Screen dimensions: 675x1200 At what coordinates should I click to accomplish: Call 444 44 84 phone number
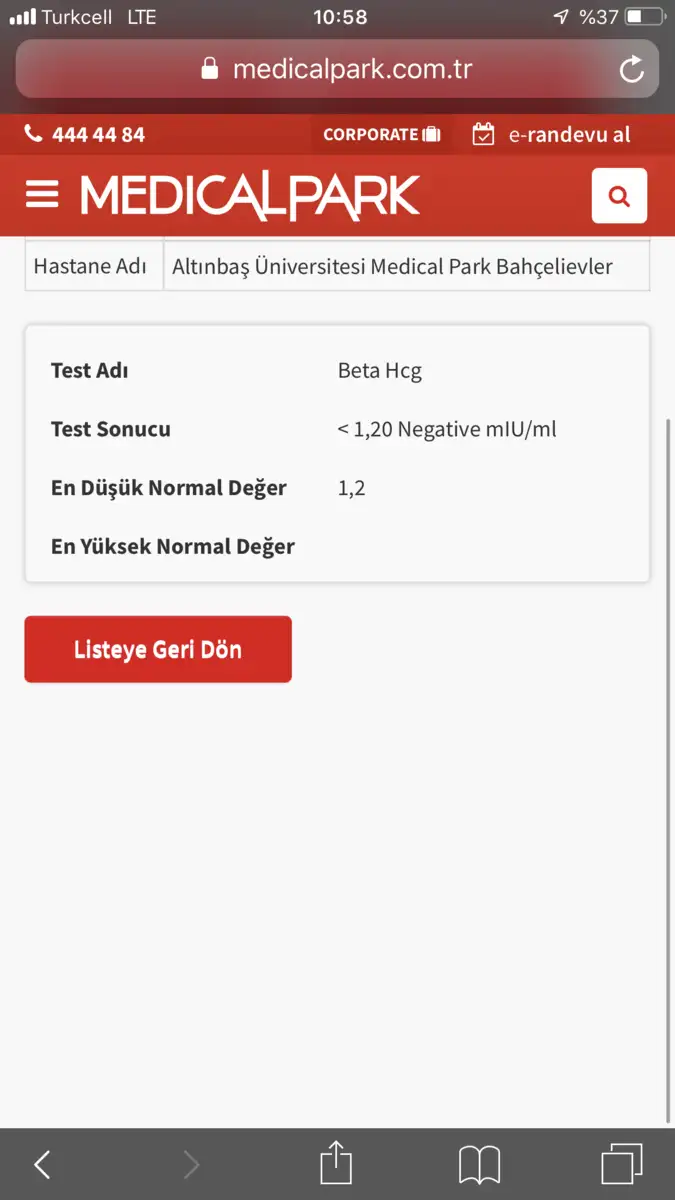(85, 134)
